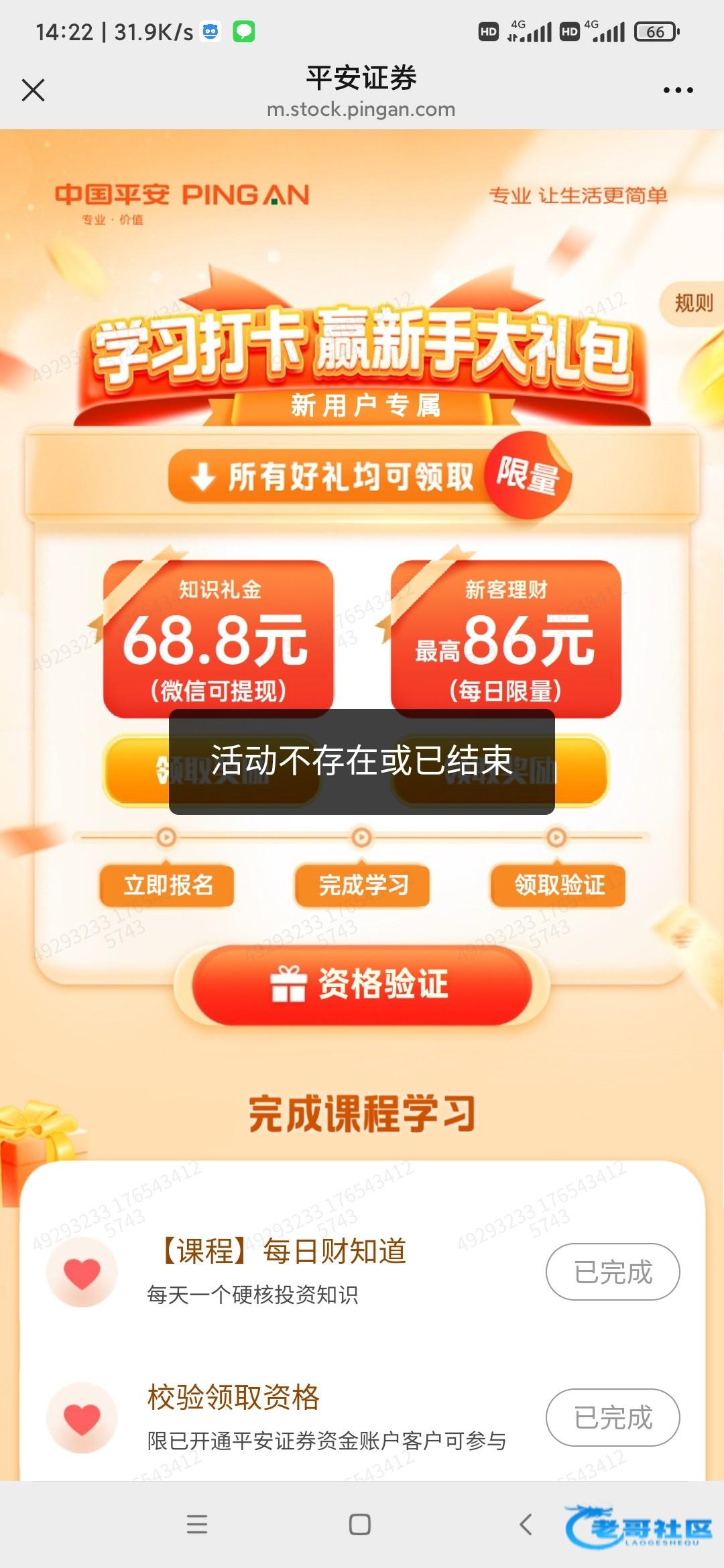This screenshot has height=1568, width=724.
Task: Open the recent apps menu
Action: pos(196,1524)
